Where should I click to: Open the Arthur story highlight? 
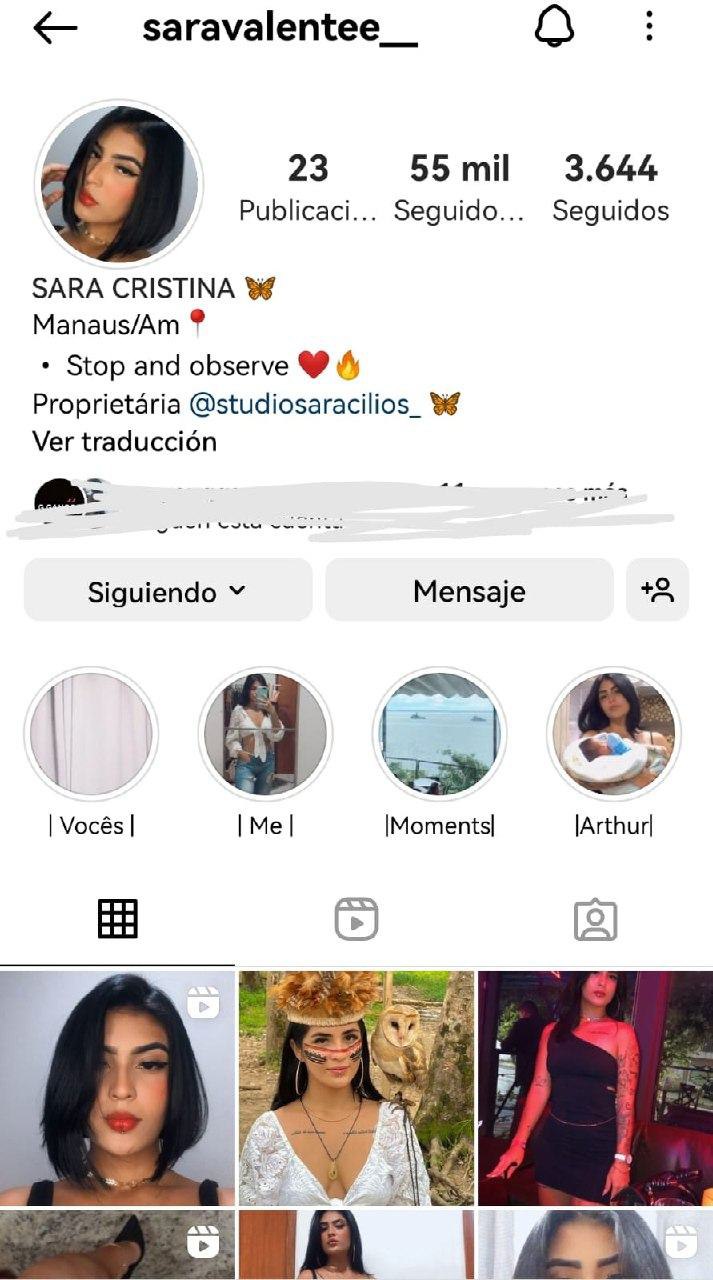click(x=613, y=733)
